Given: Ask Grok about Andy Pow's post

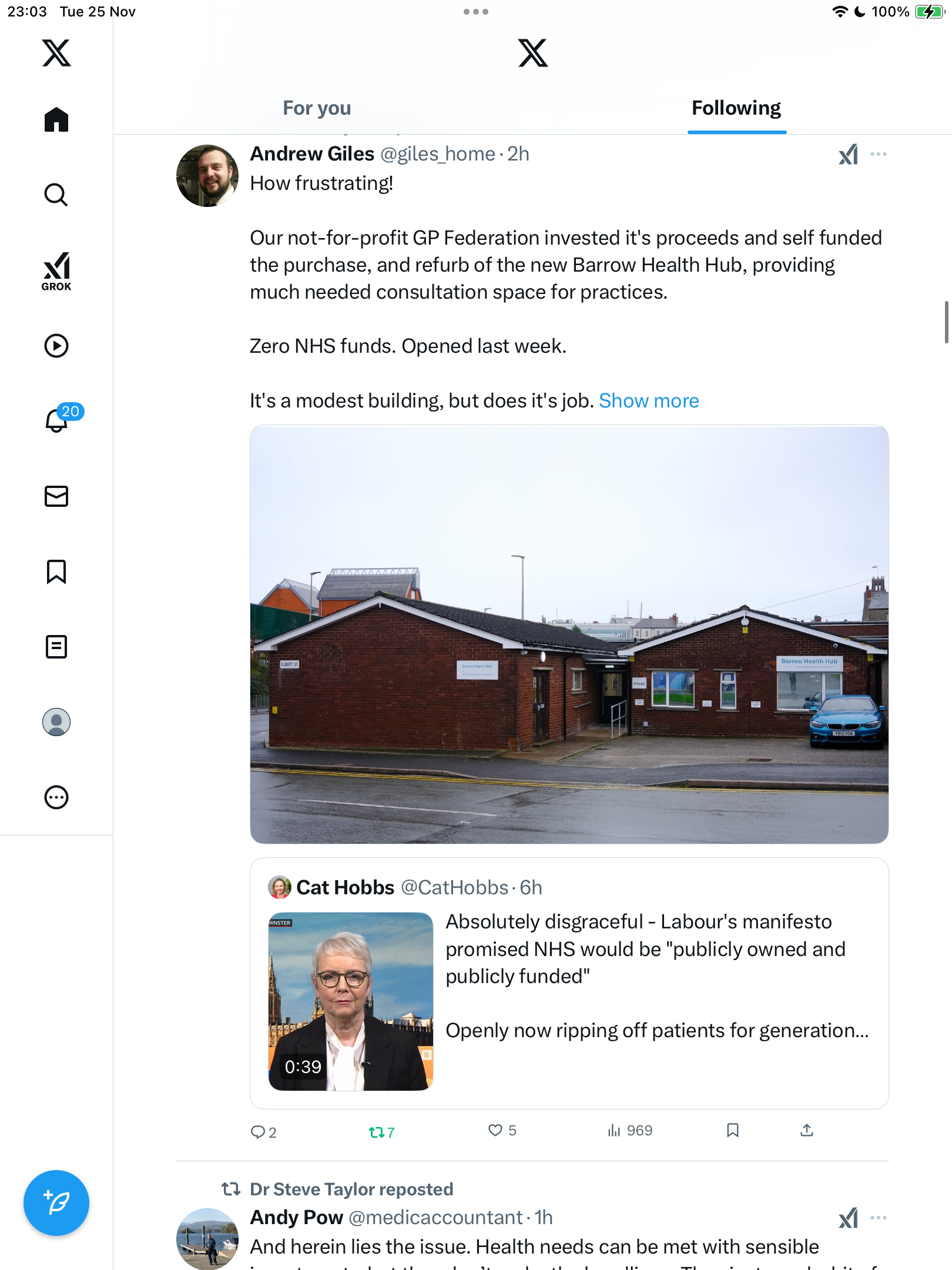Looking at the screenshot, I should 848,1218.
